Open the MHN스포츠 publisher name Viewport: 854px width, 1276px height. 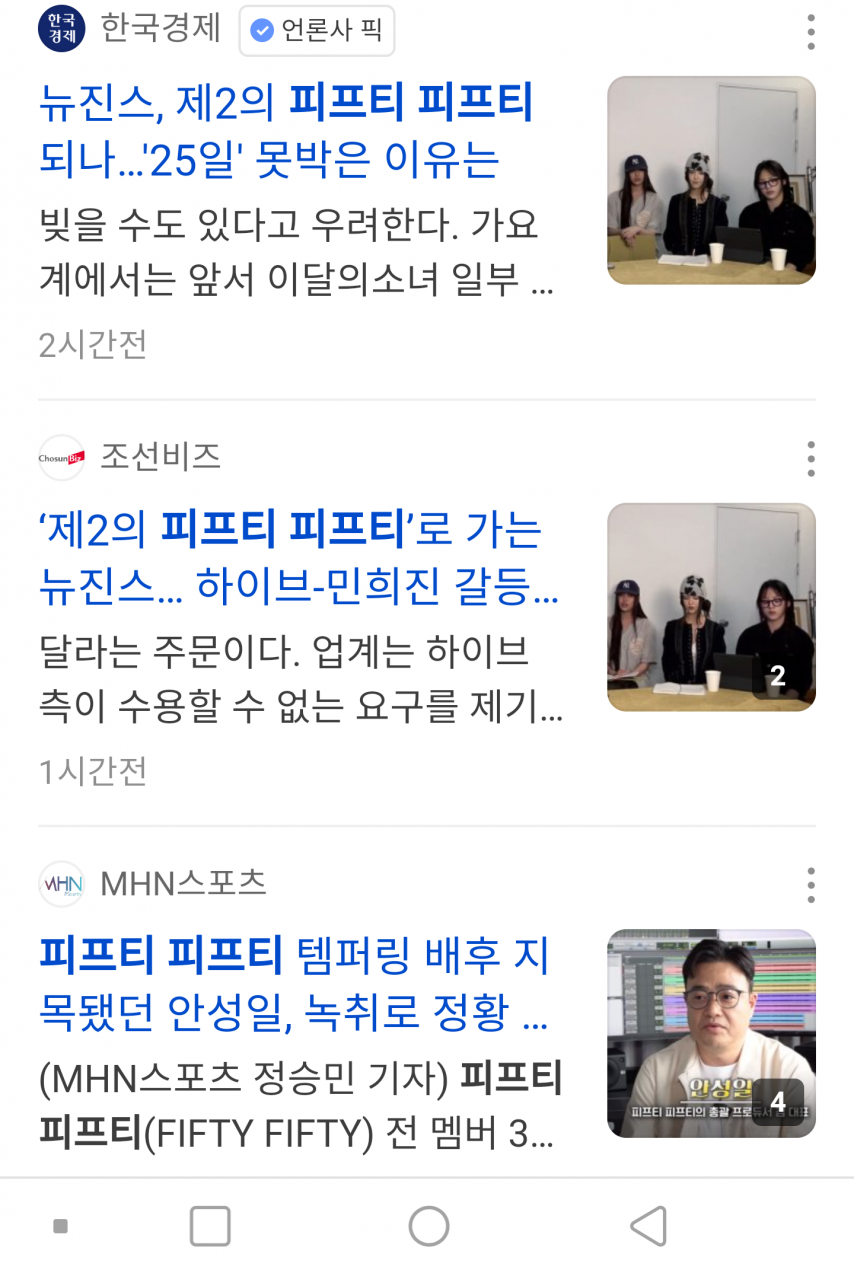pos(183,884)
